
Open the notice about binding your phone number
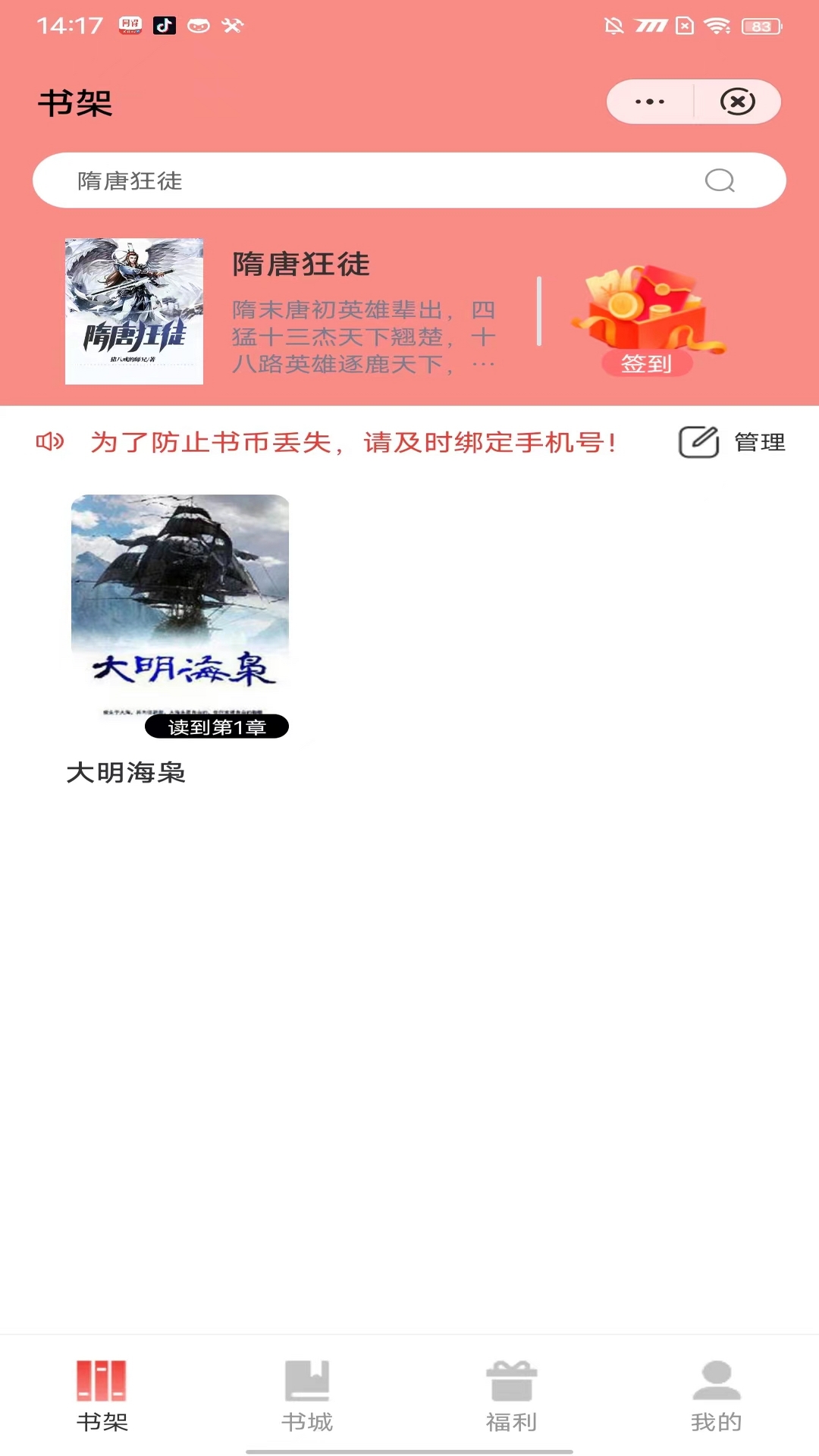coord(353,442)
